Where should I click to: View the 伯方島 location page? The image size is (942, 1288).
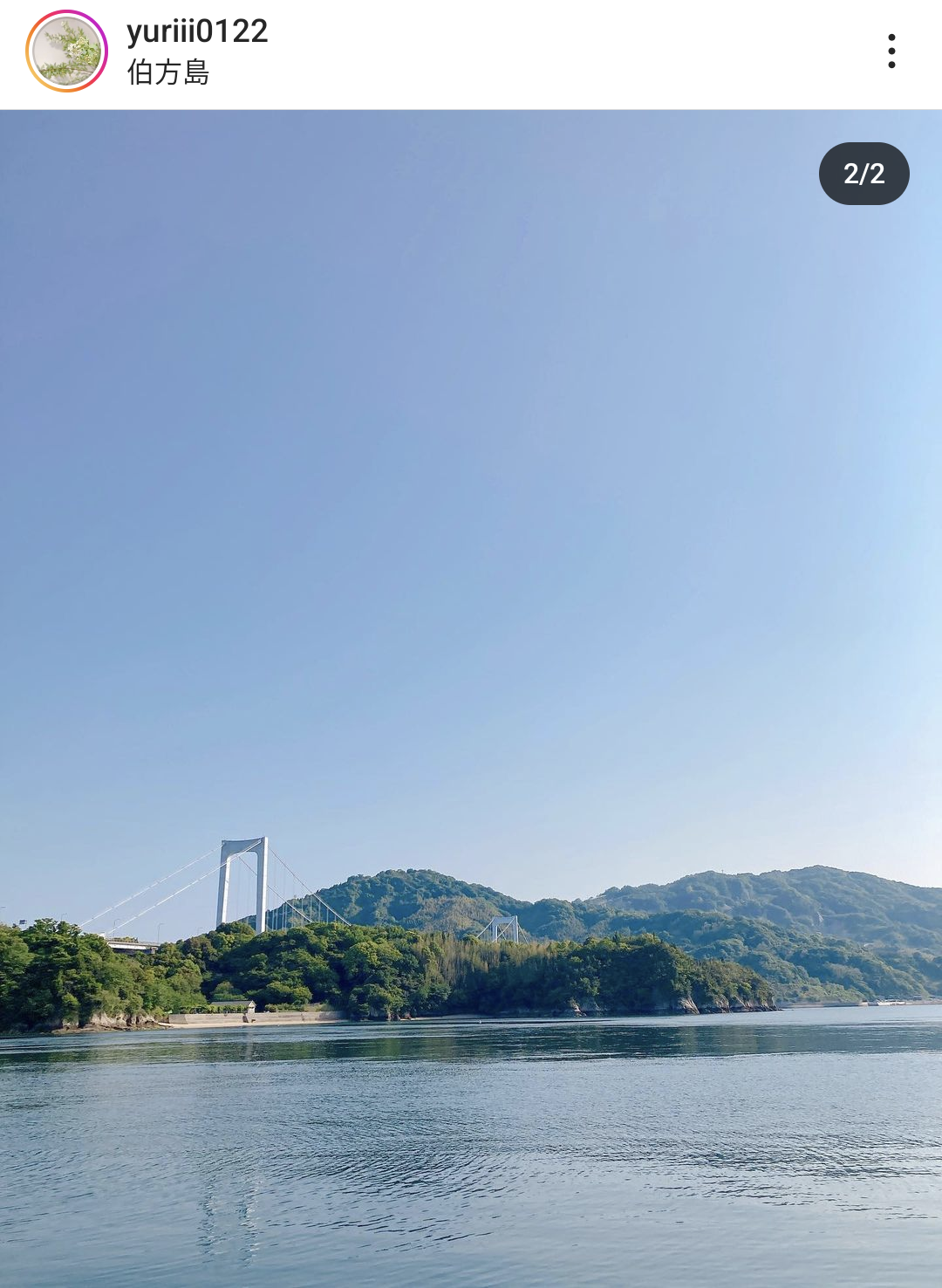(168, 72)
